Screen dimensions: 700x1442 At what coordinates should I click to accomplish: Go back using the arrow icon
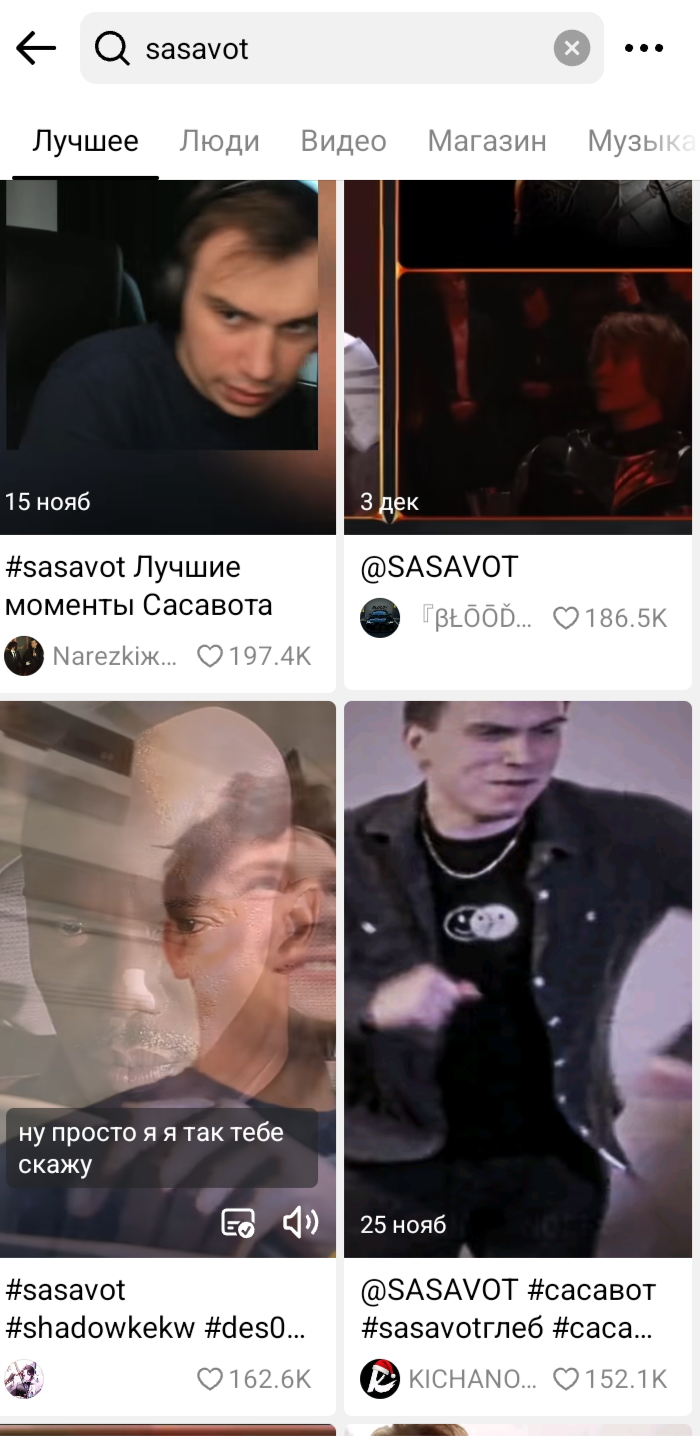pyautogui.click(x=36, y=48)
